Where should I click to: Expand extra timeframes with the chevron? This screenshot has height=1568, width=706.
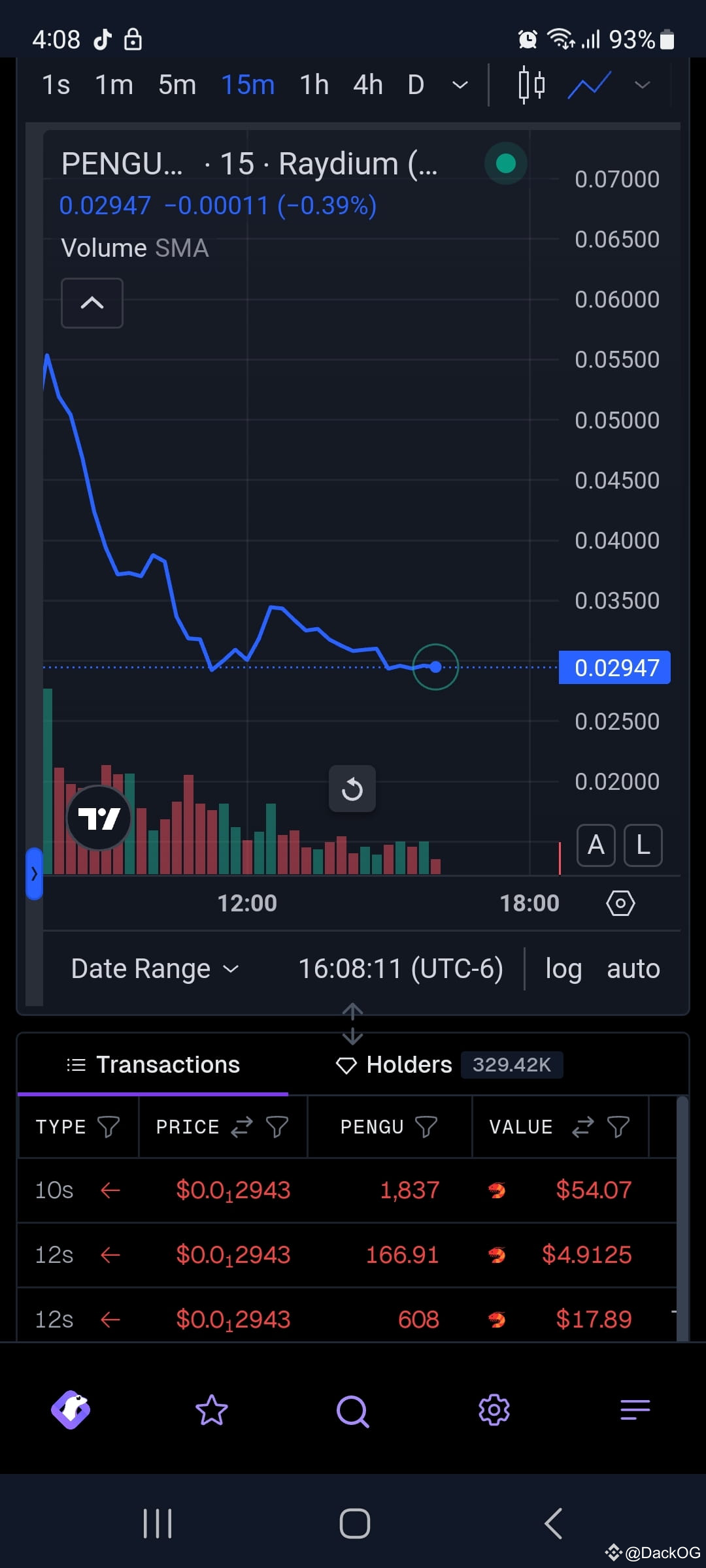click(460, 85)
